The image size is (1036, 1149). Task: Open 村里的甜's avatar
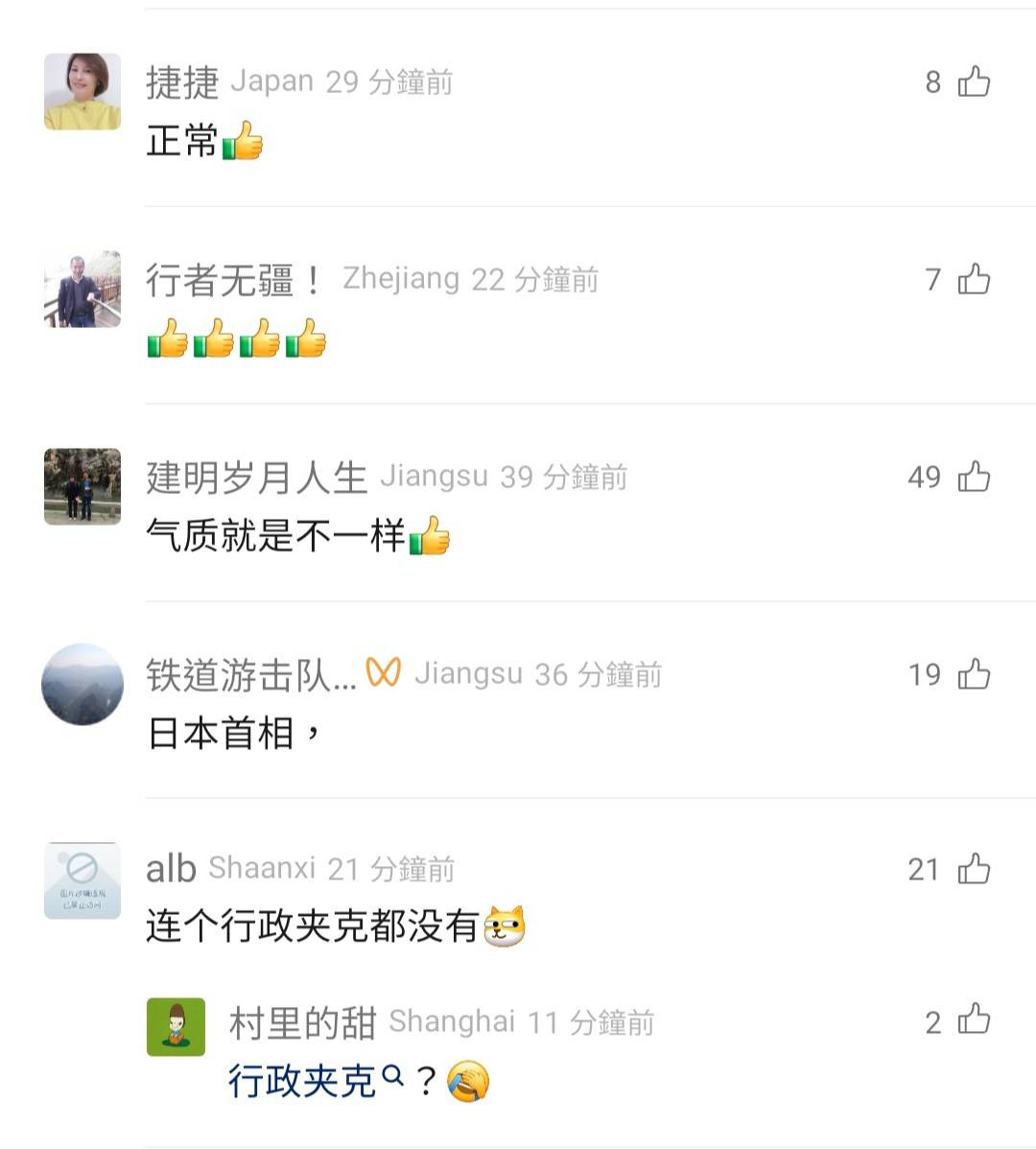point(176,1026)
